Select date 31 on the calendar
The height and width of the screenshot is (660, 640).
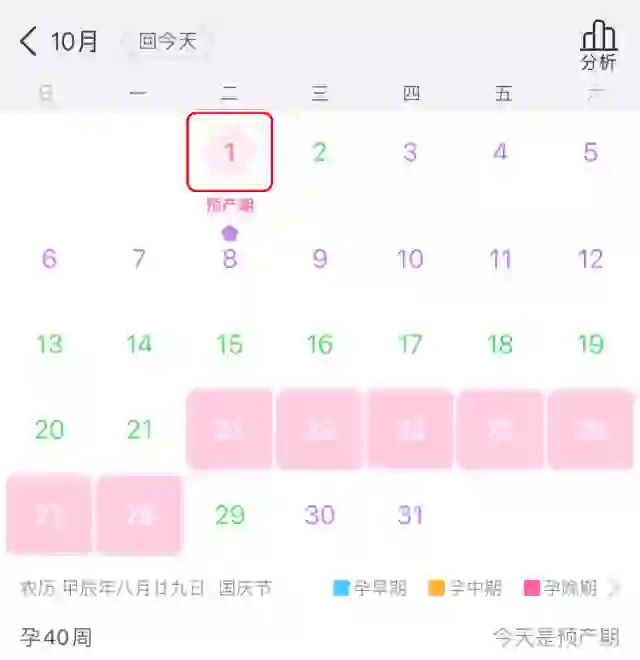[410, 515]
